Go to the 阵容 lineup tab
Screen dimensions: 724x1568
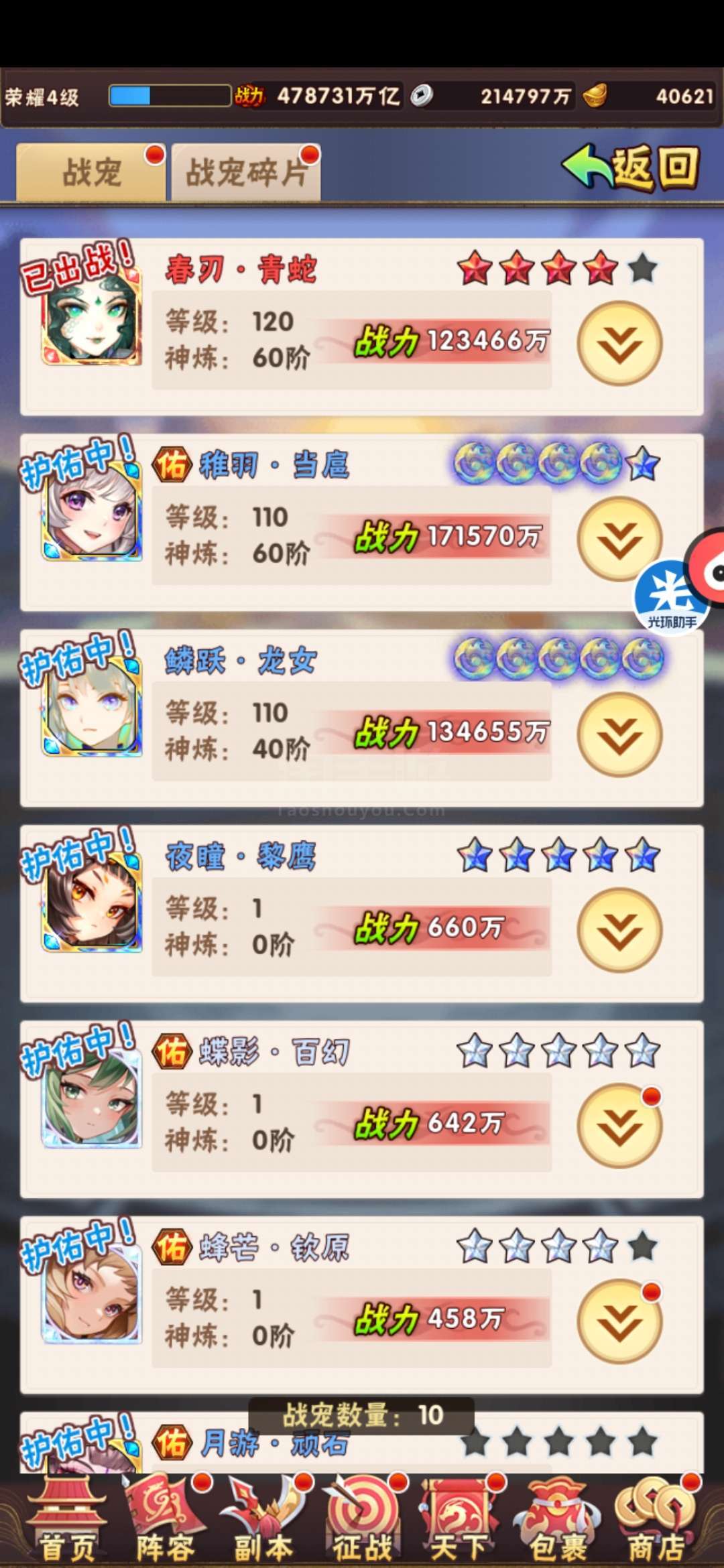pyautogui.click(x=166, y=1518)
